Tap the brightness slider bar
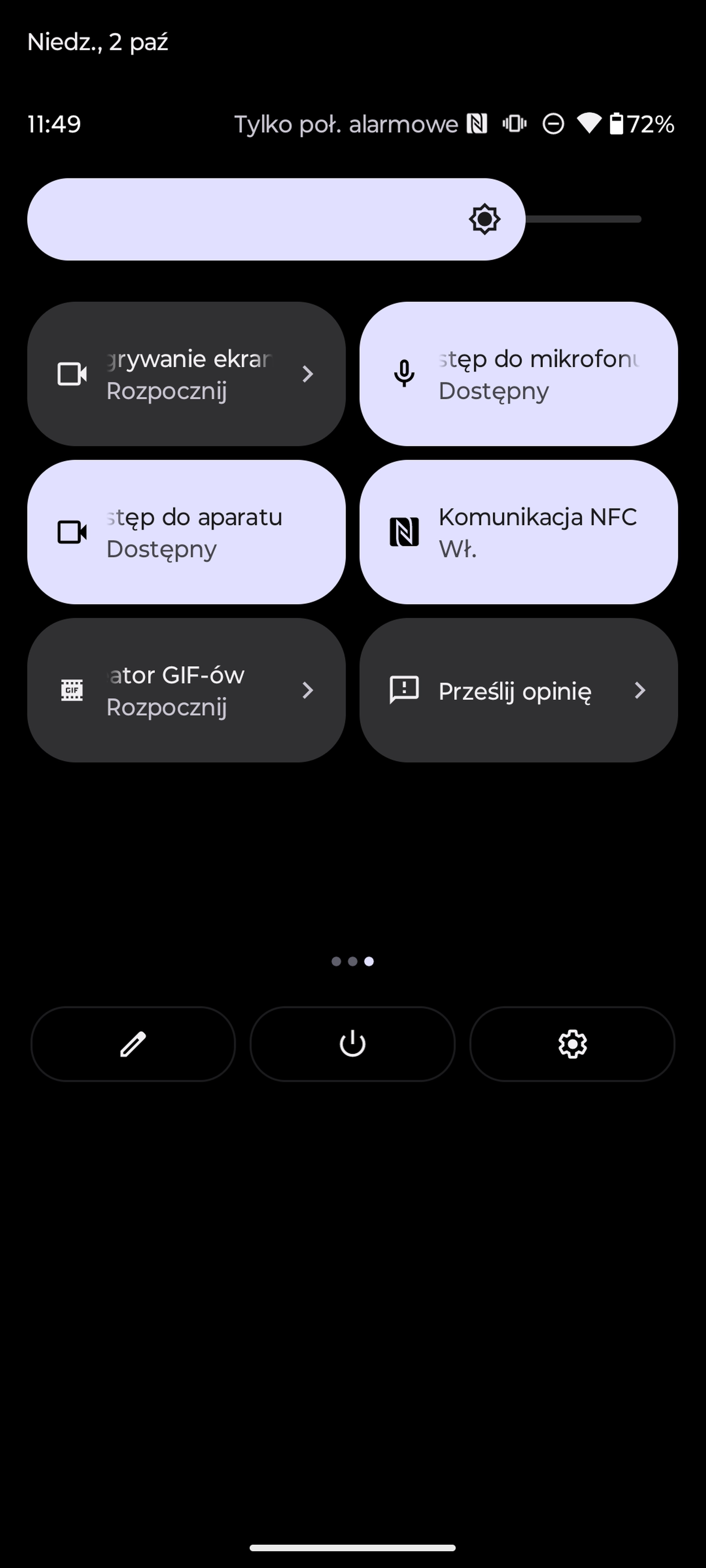Viewport: 706px width, 1568px height. click(334, 219)
